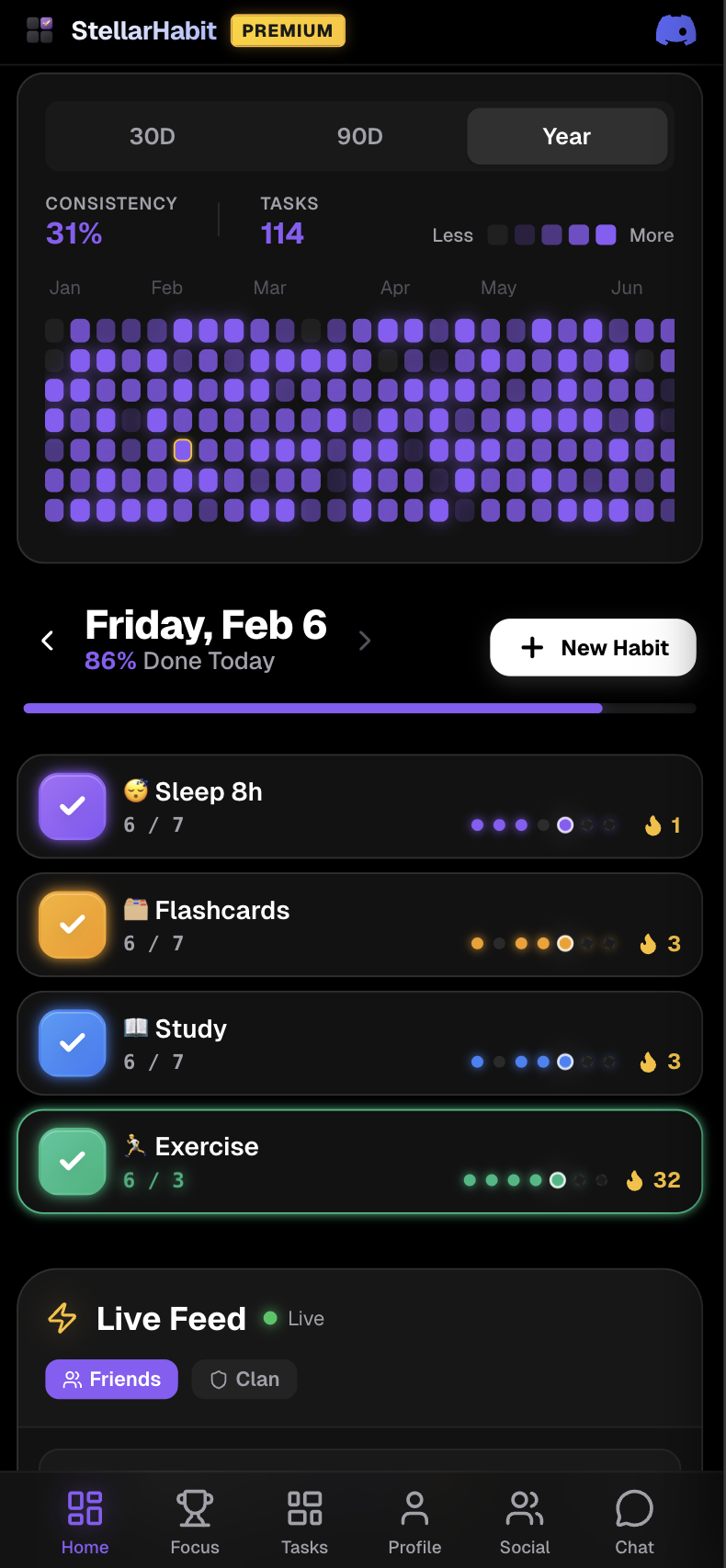
Task: Open the Profile section
Action: tap(414, 1517)
